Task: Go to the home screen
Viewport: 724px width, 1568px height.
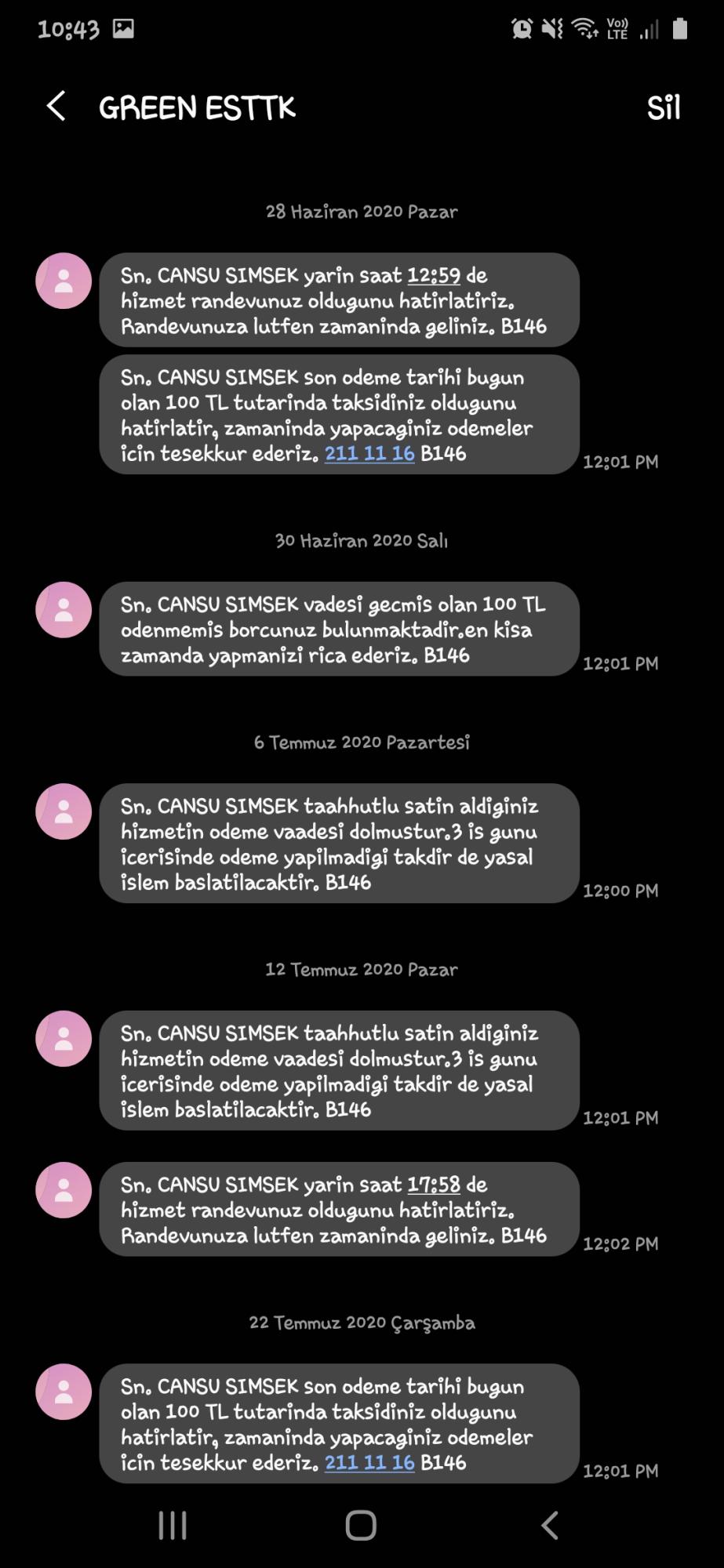Action: 361,1526
